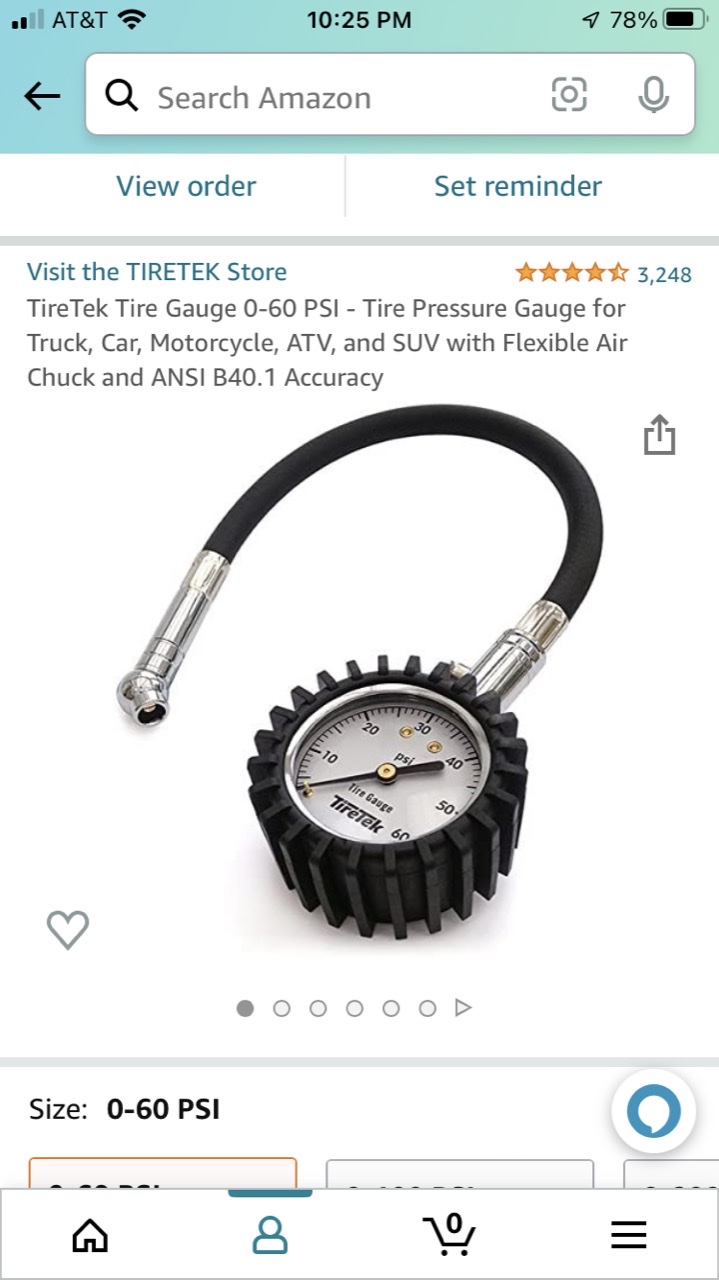Choose Set reminder
This screenshot has height=1280, width=719.
(x=518, y=186)
